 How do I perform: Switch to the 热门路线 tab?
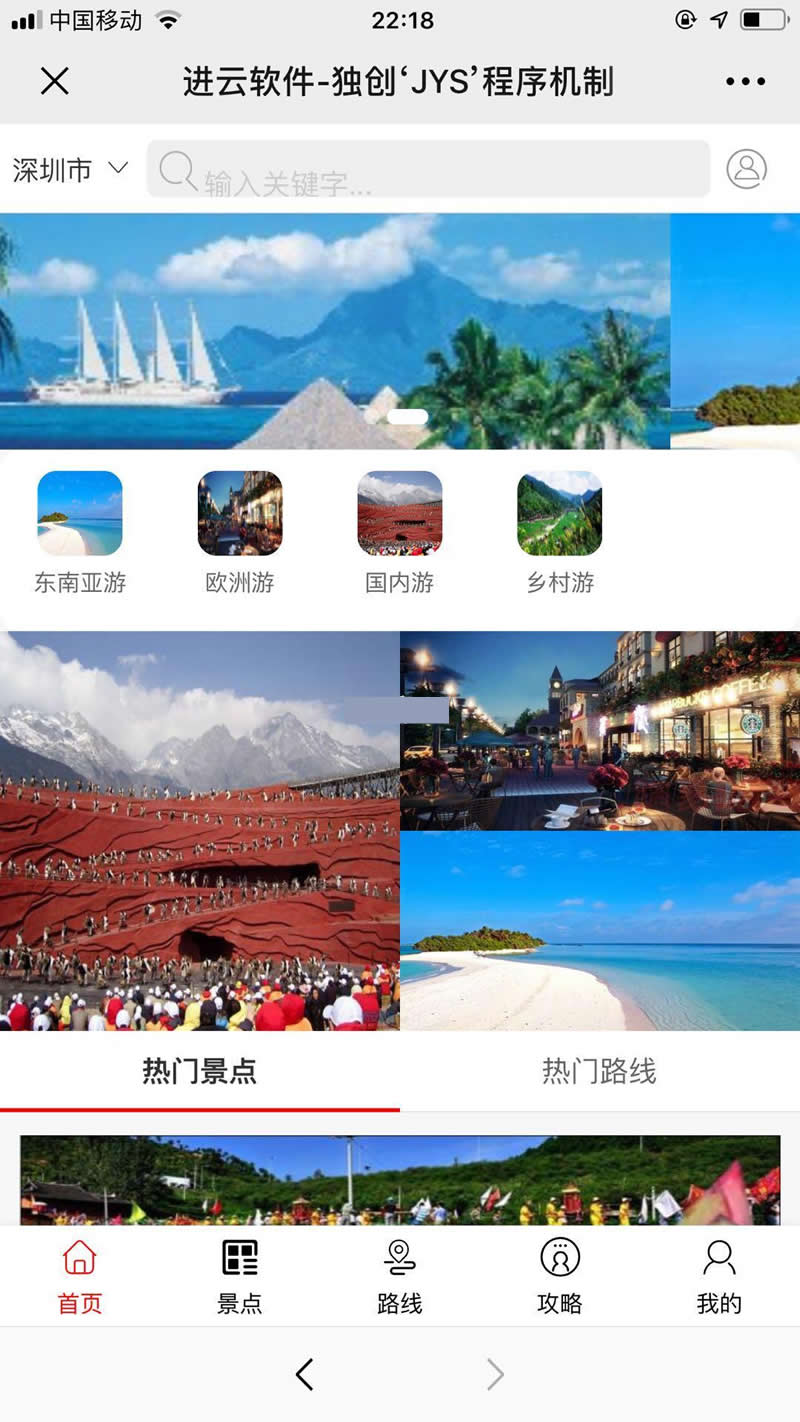click(600, 1072)
